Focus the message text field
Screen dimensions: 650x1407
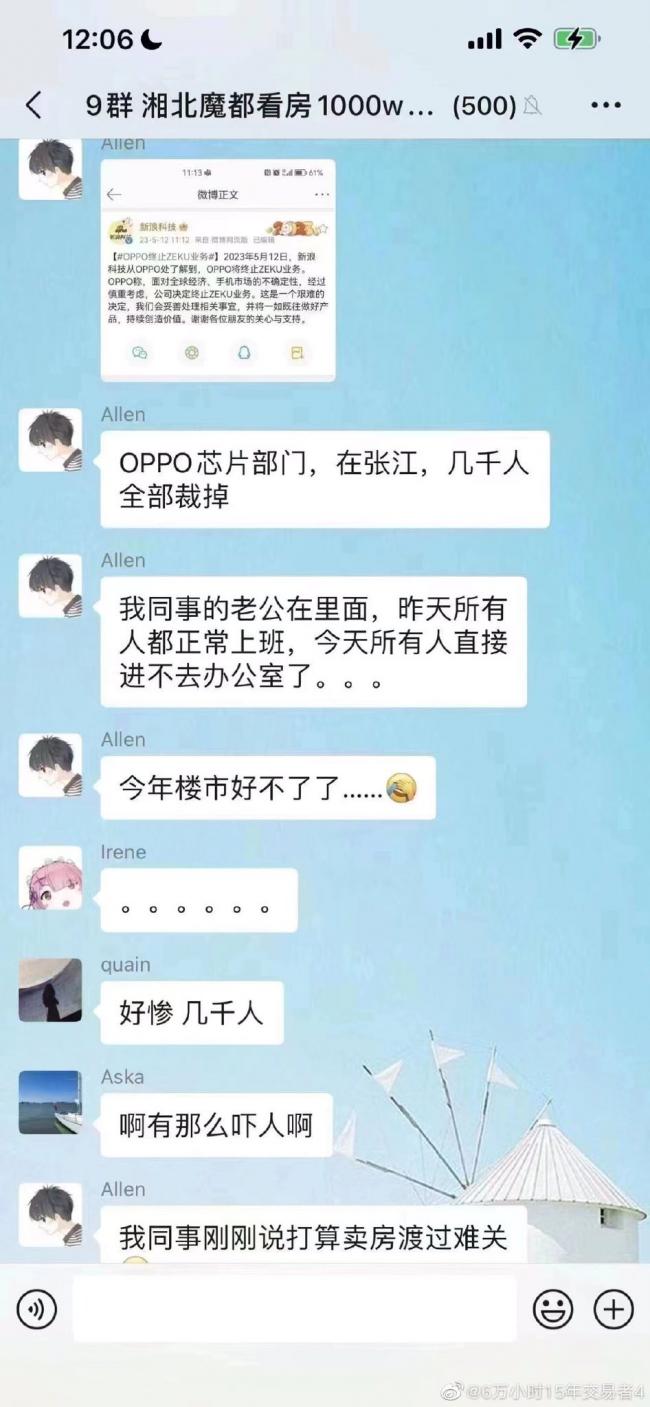(295, 1308)
